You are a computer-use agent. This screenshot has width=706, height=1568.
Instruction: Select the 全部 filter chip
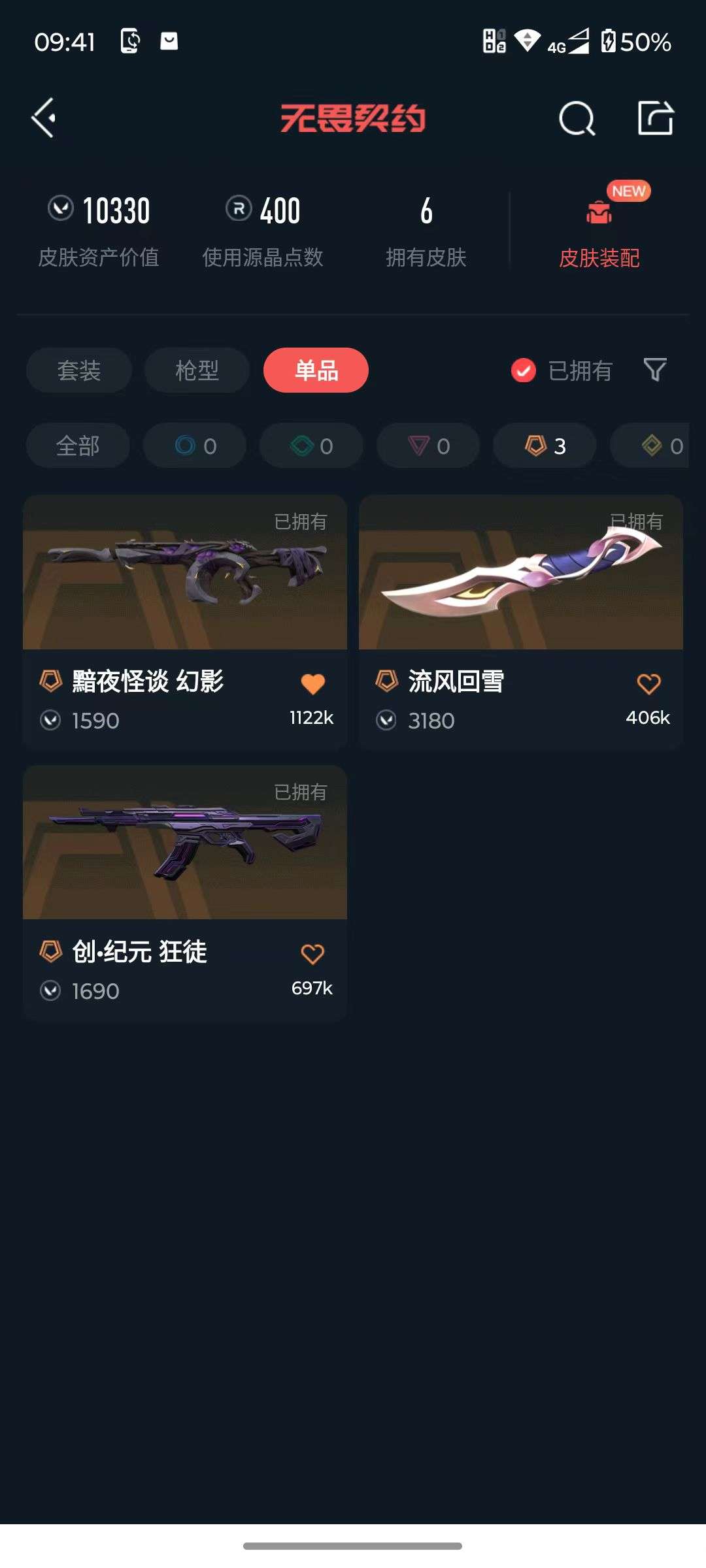(x=78, y=446)
